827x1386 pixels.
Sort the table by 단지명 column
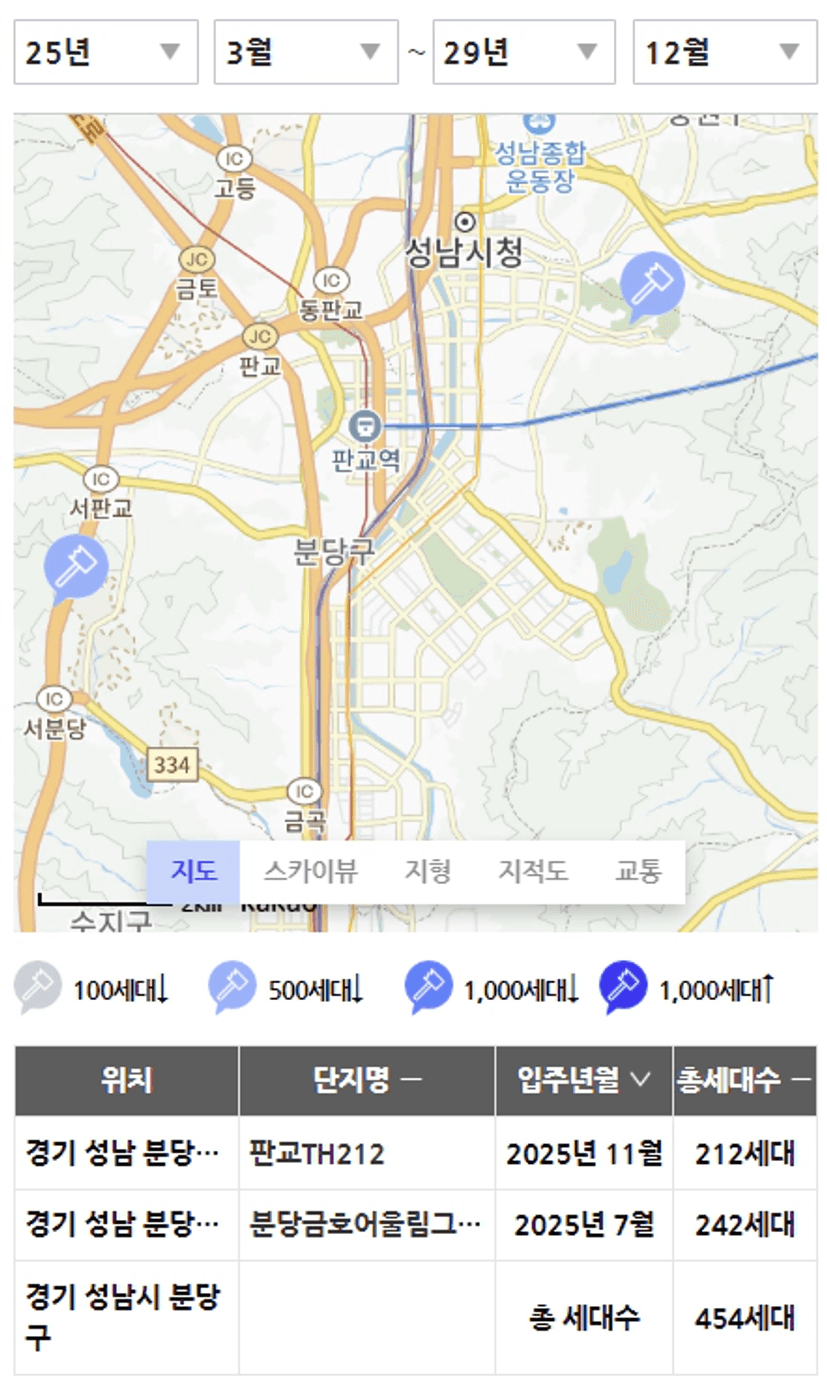(x=367, y=1080)
